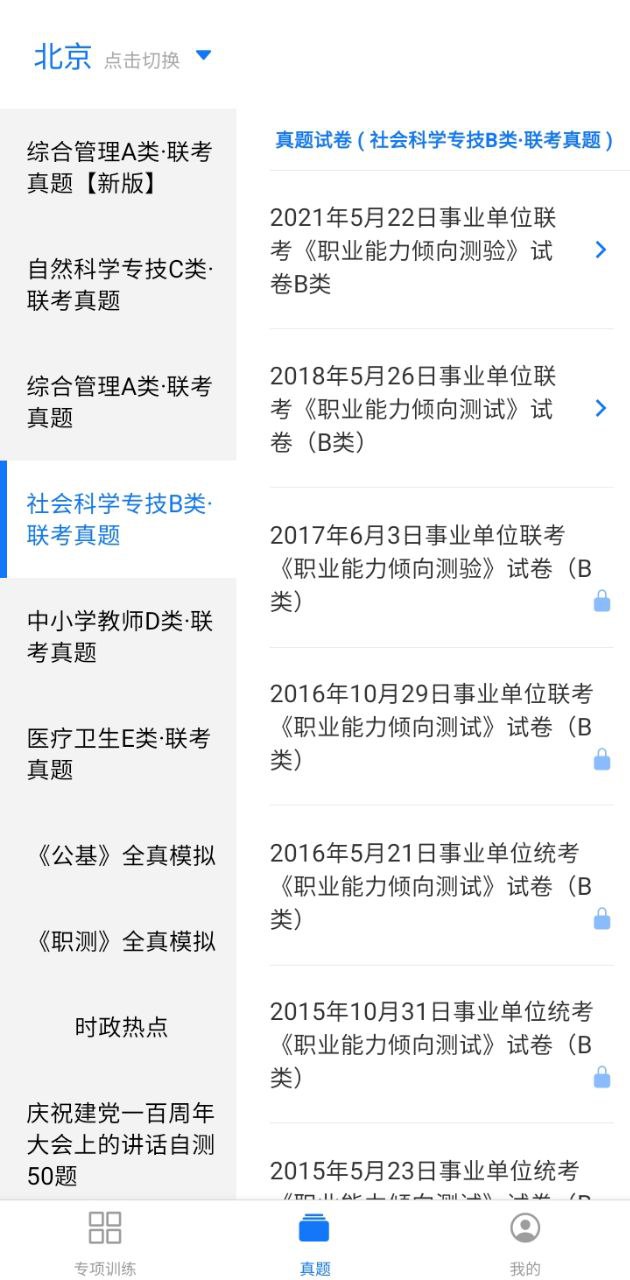Tap the locked 2017年6月3日 exam paper
630x1280 pixels.
(x=440, y=568)
